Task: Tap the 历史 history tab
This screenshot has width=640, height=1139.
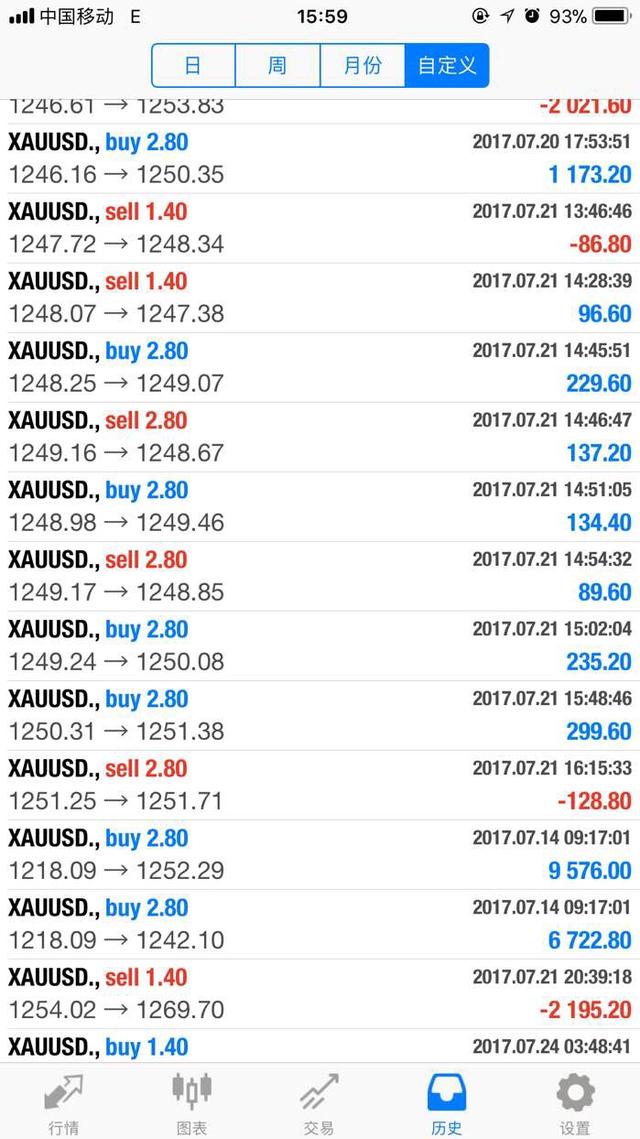Action: pos(446,1103)
